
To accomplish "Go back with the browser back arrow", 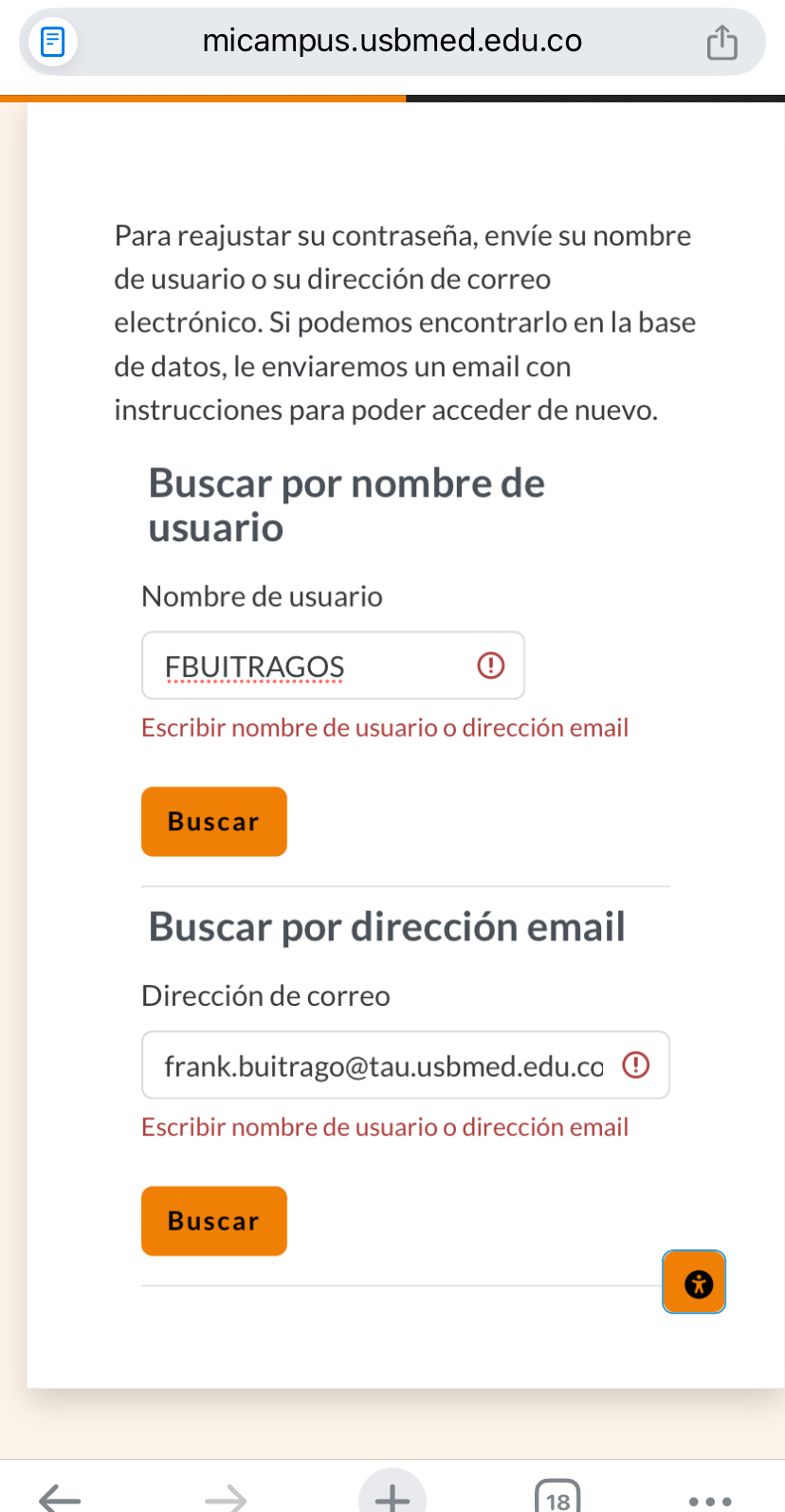I will click(x=61, y=1498).
